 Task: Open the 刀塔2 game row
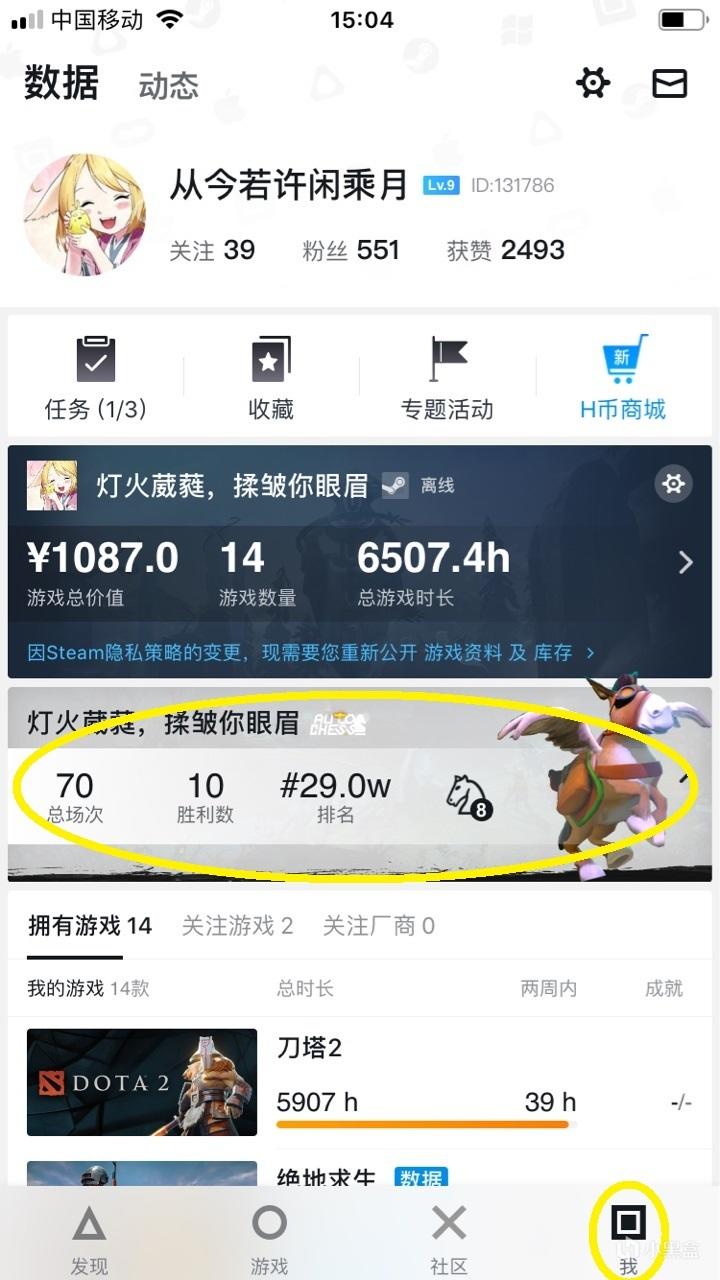pyautogui.click(x=360, y=1083)
